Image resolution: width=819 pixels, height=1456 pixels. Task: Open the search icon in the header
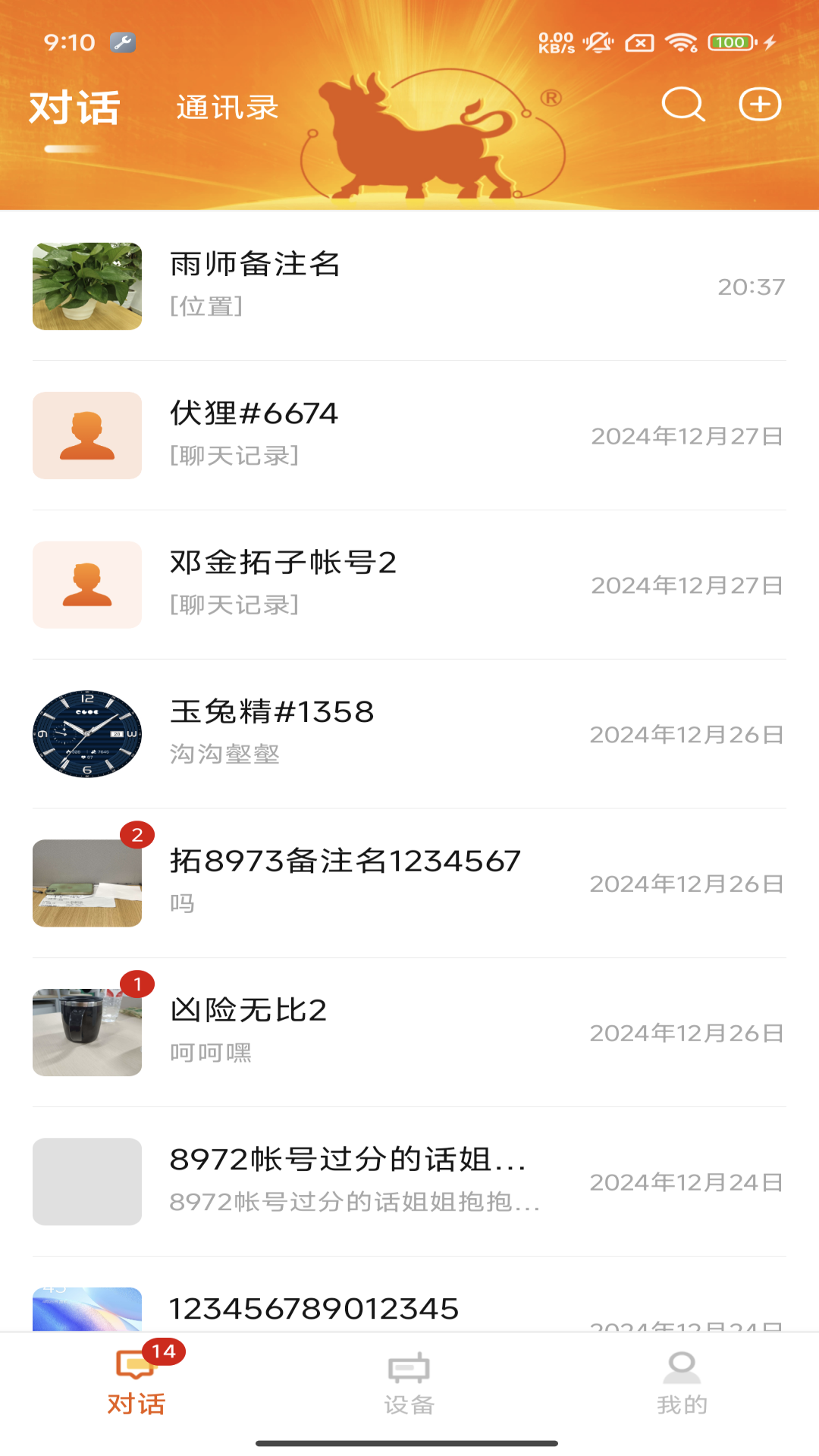[x=681, y=105]
